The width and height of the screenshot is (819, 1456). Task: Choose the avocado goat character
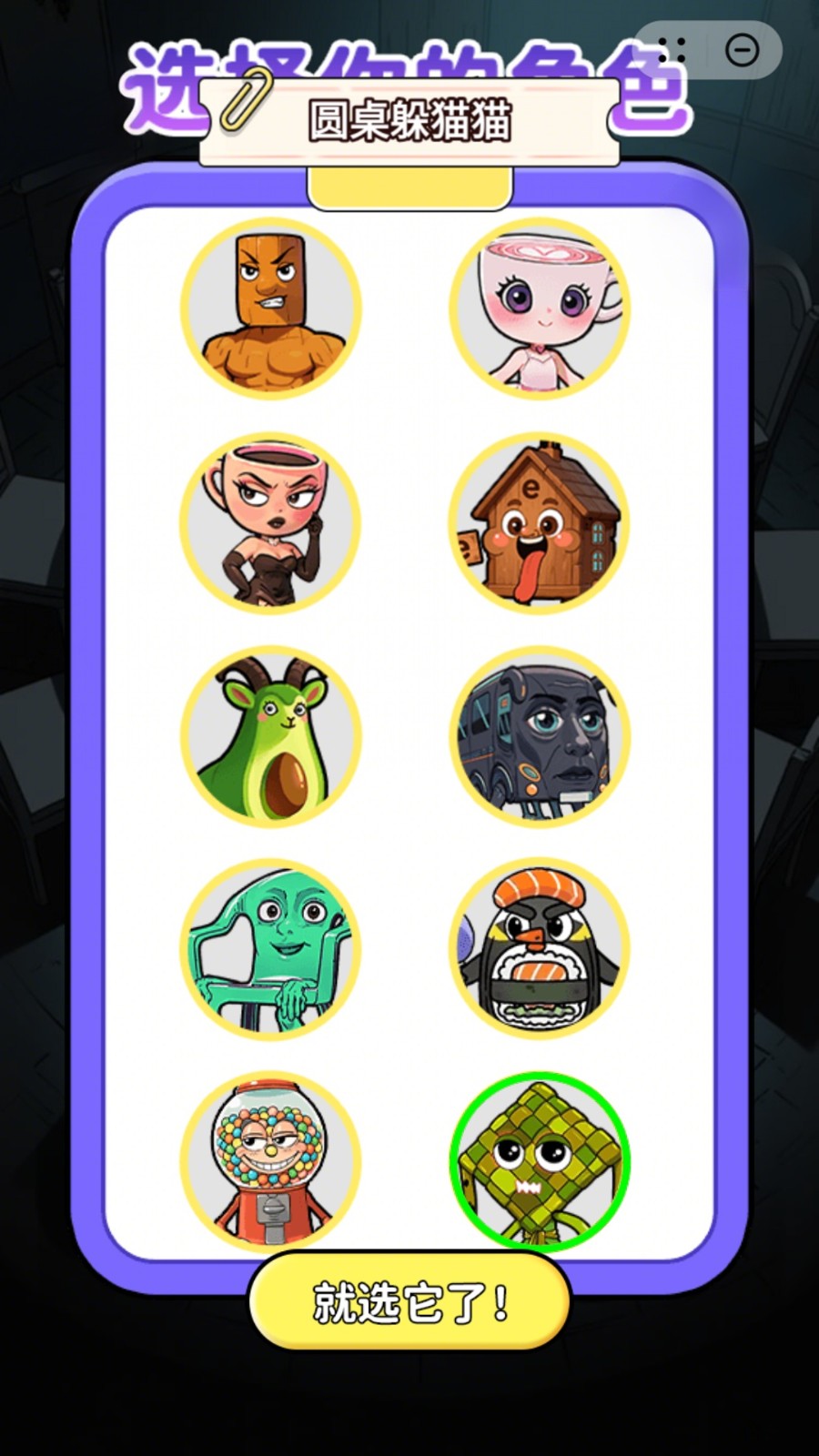(x=271, y=736)
